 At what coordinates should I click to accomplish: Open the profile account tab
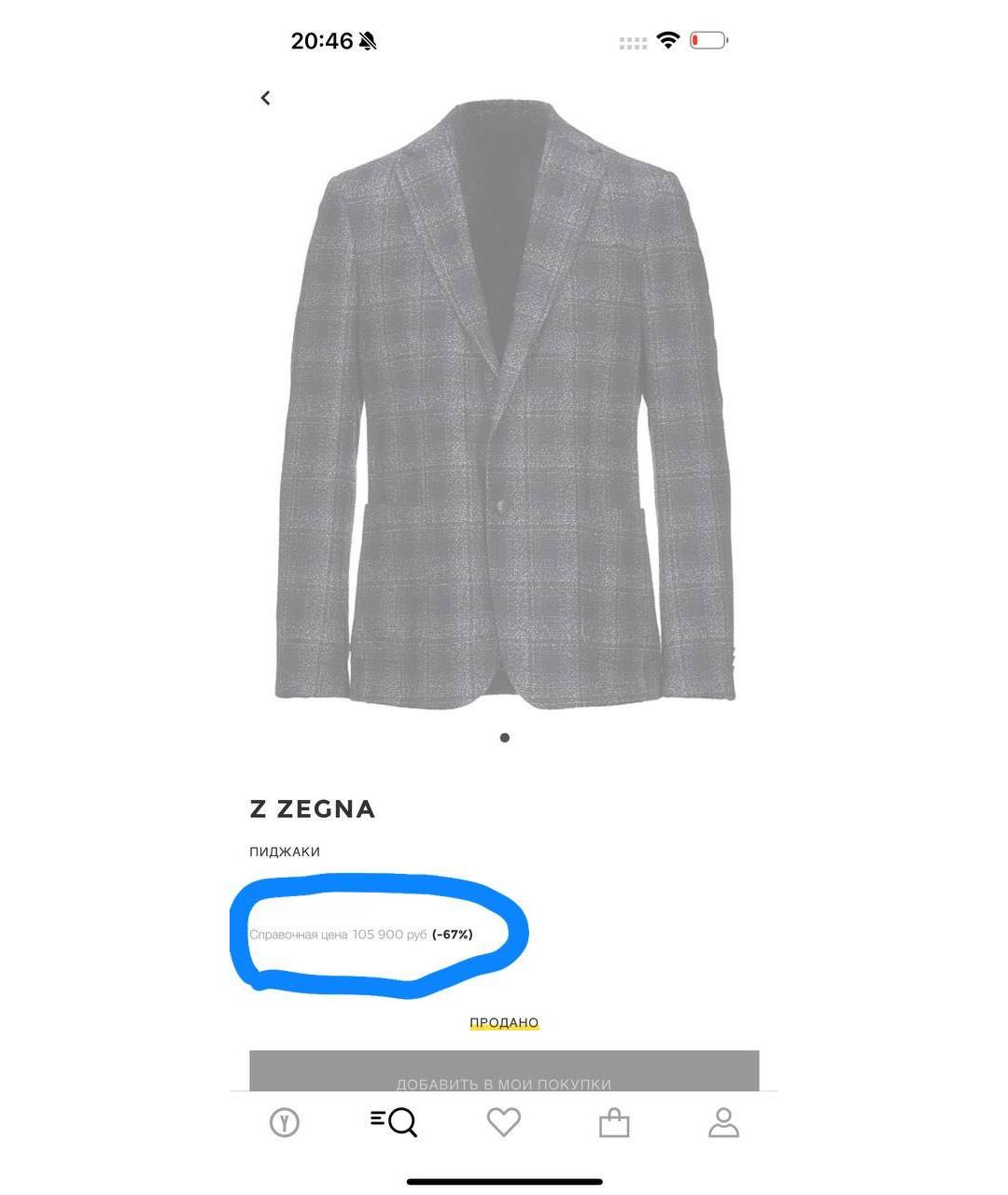pyautogui.click(x=723, y=1122)
